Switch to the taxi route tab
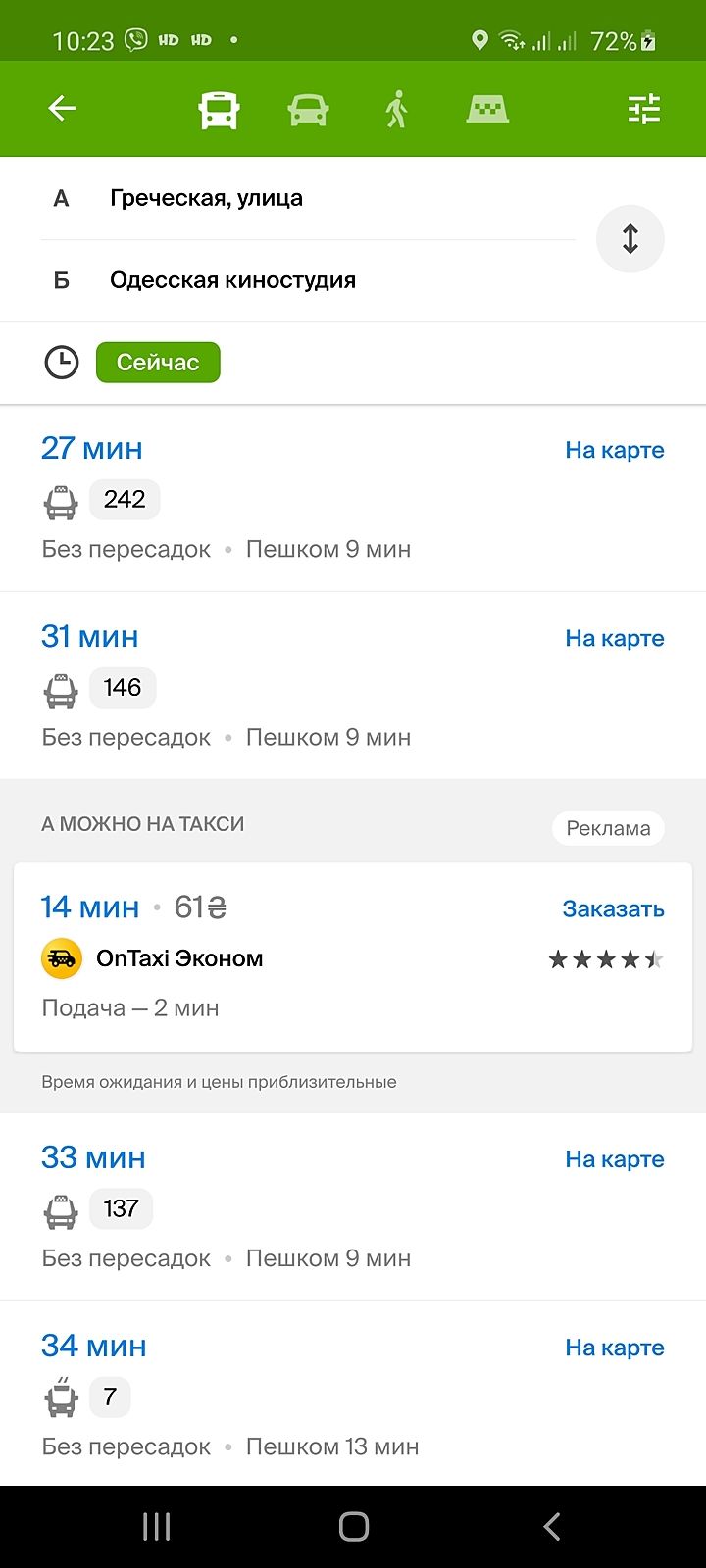Screen dimensions: 706x1568 coord(487,109)
